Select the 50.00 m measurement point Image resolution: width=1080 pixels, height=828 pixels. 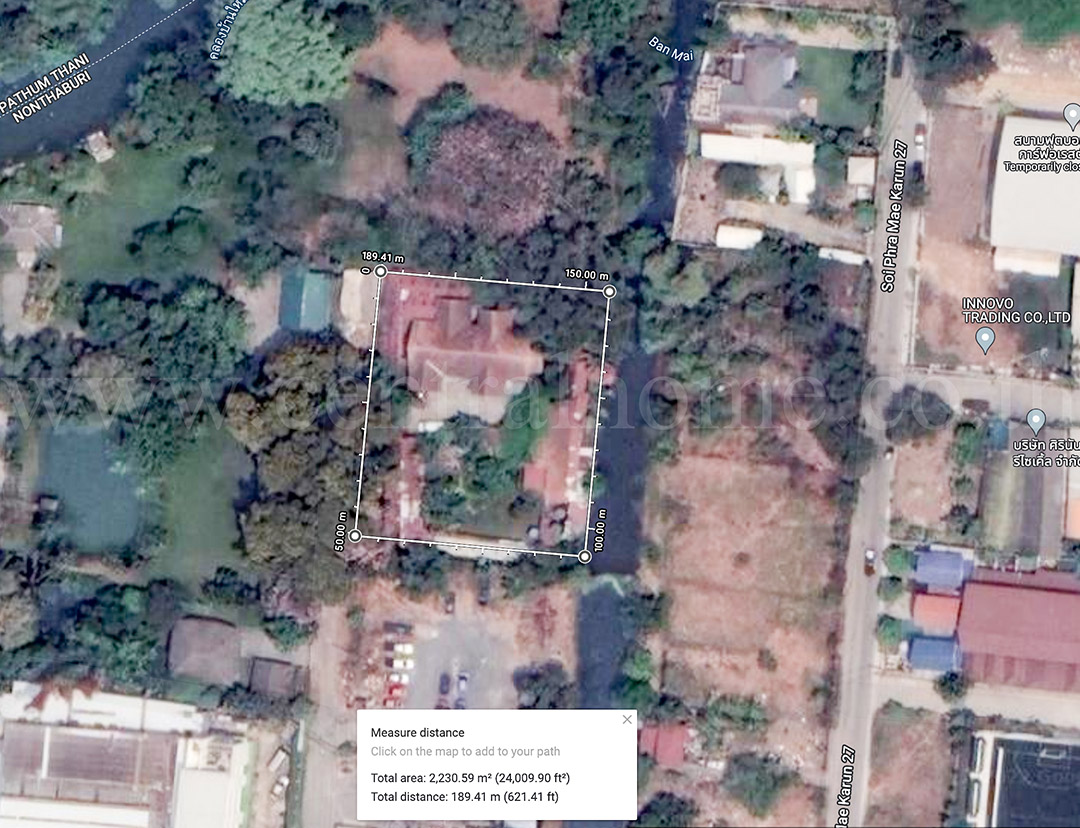click(x=355, y=536)
